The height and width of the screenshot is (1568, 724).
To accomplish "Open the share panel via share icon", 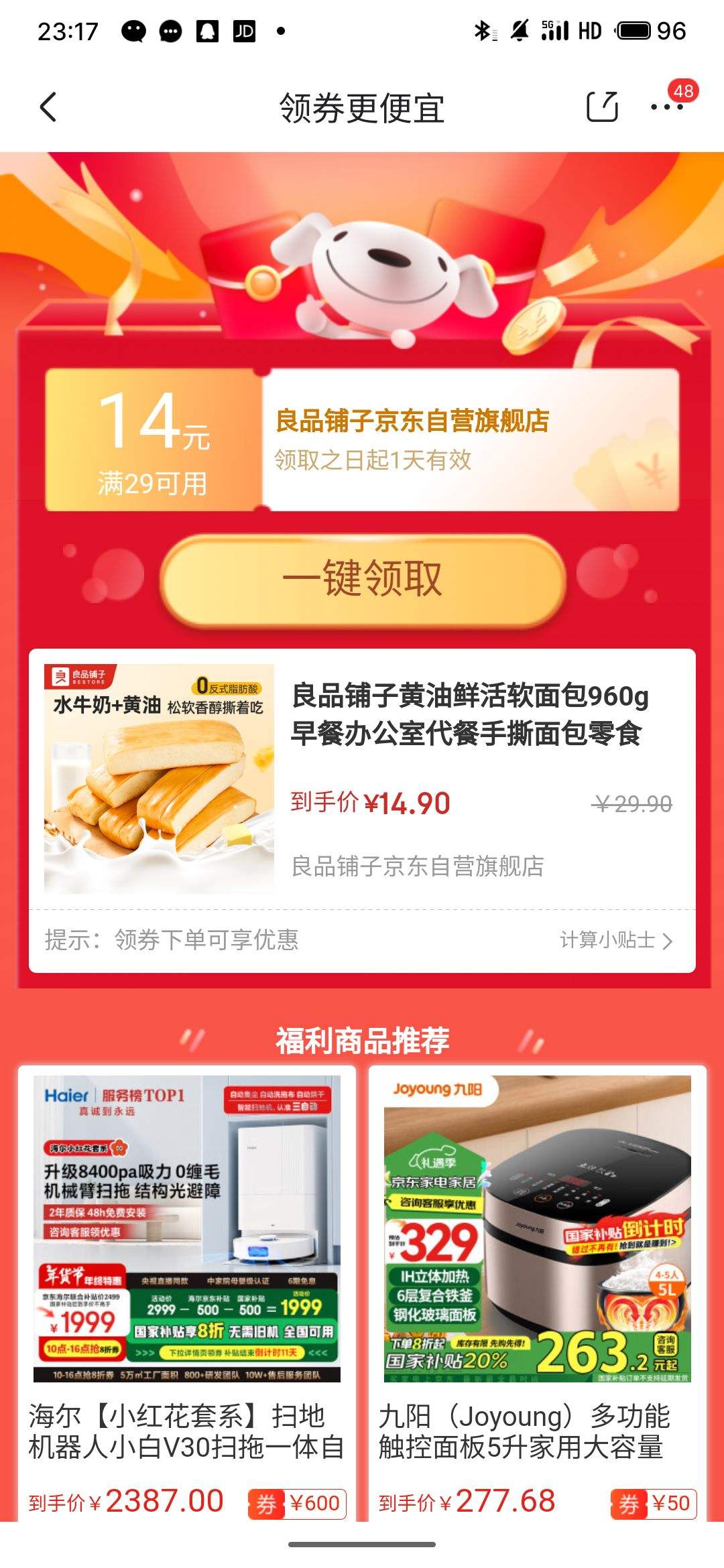I will coord(601,107).
